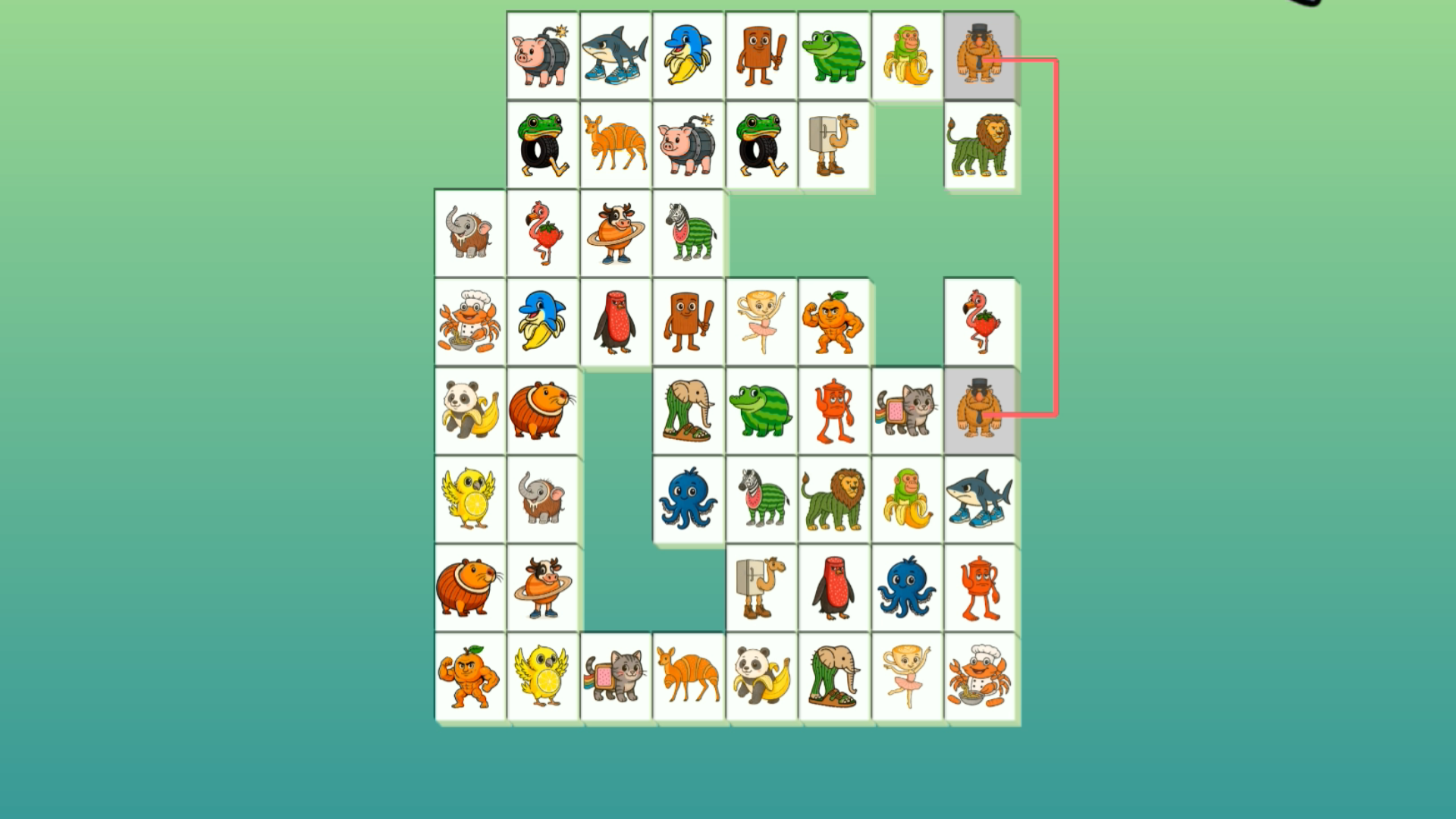The image size is (1456, 819).
Task: Tap the shark tile next to the dolphin
Action: click(615, 55)
